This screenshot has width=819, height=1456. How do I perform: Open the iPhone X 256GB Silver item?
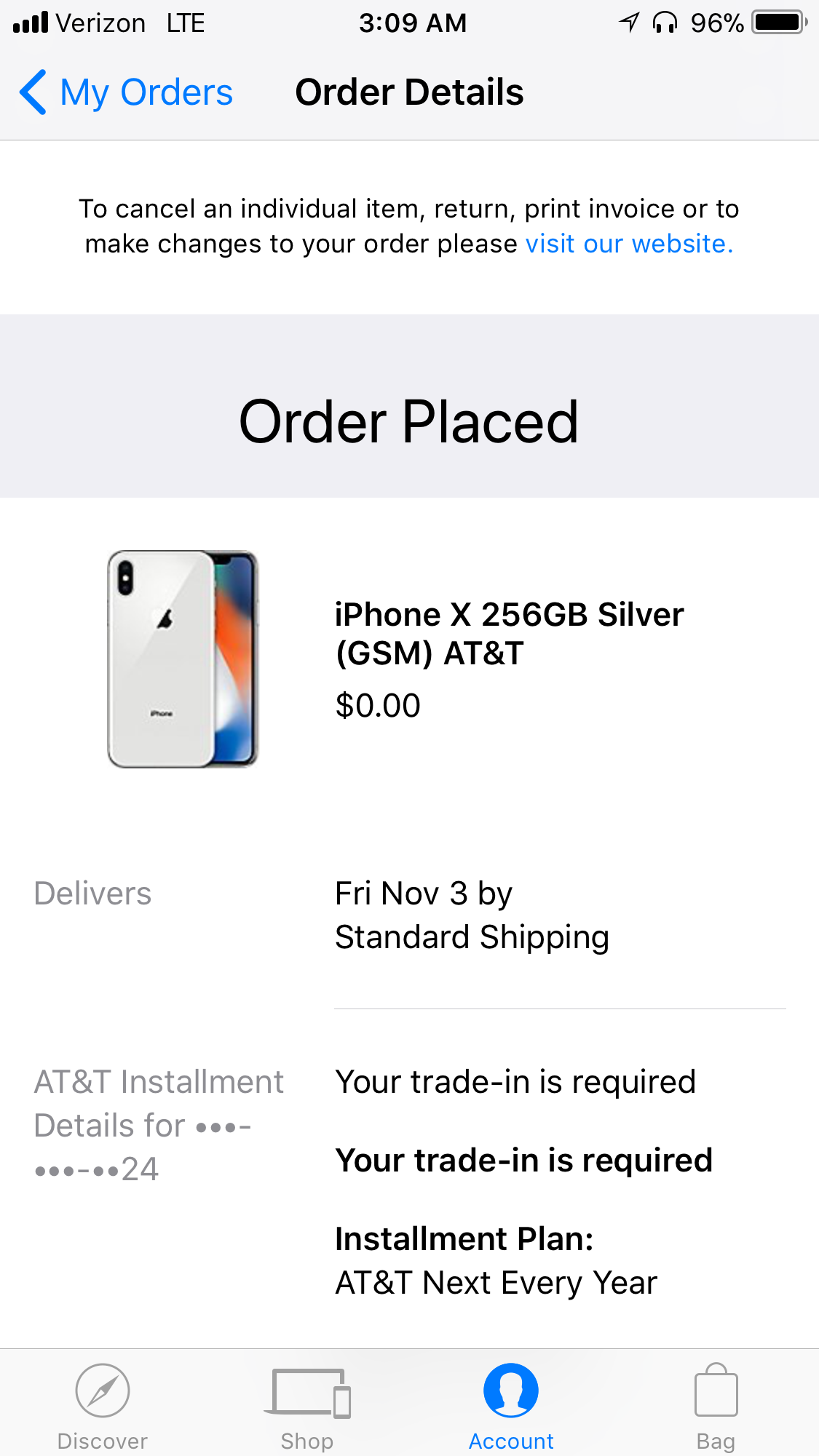(508, 634)
